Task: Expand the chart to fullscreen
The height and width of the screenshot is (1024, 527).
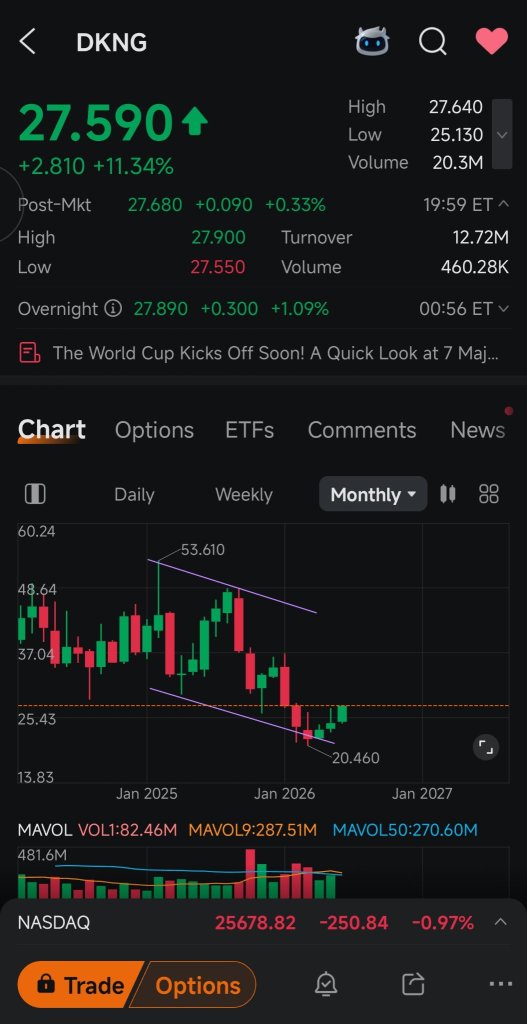Action: coord(486,746)
